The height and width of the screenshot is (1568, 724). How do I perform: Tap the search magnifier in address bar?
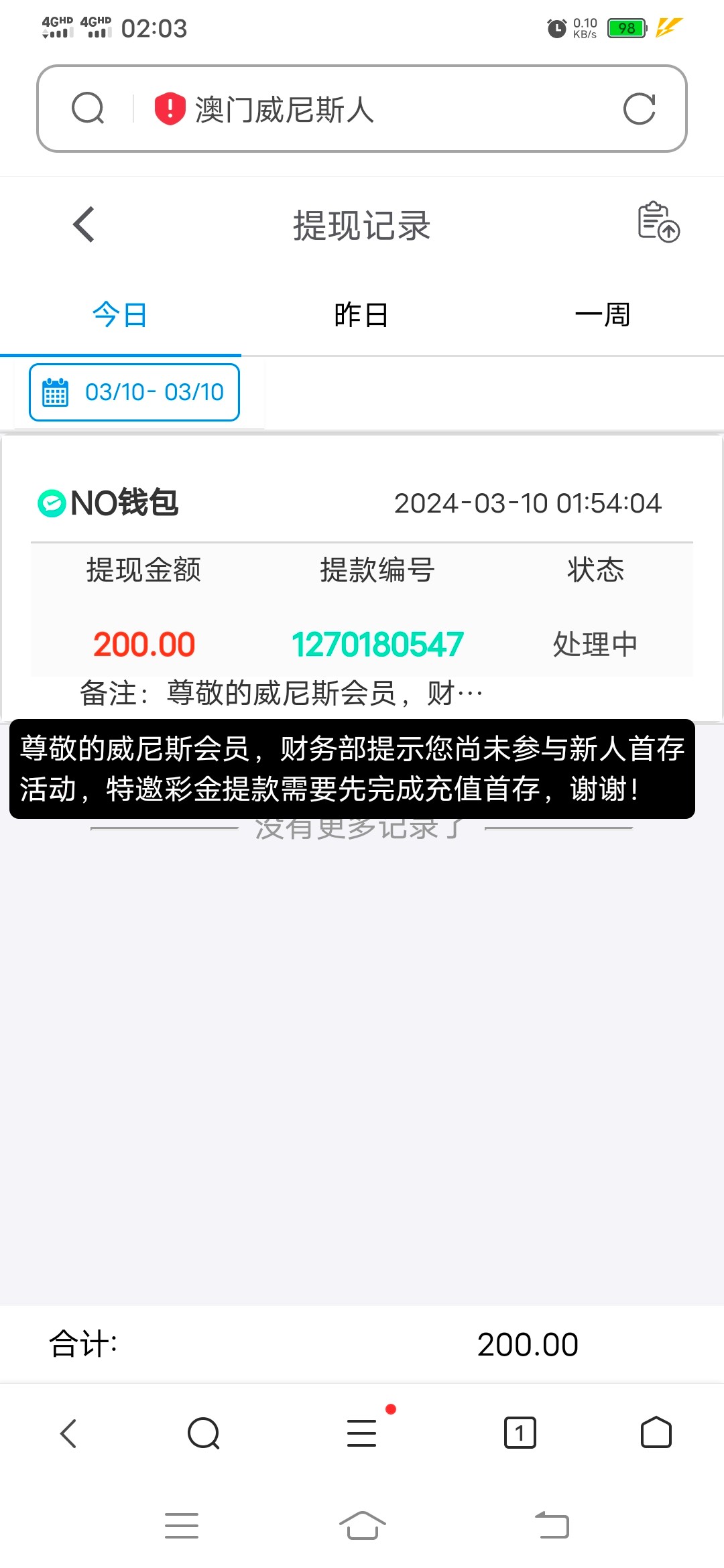point(87,108)
